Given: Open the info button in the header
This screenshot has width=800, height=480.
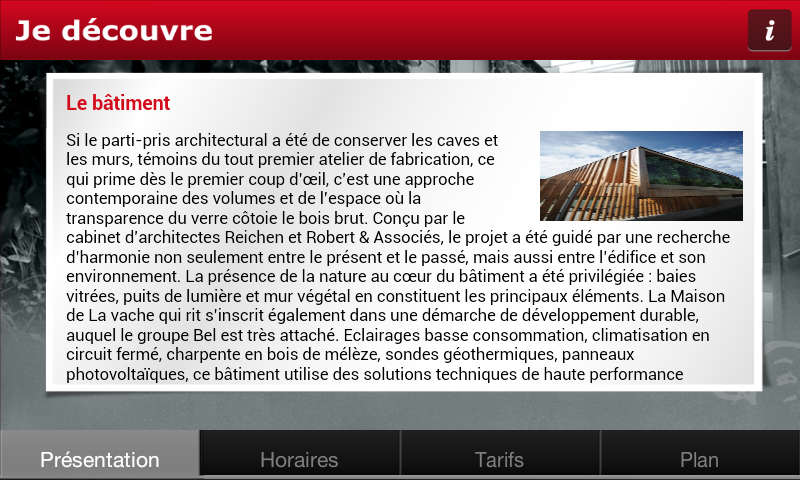Looking at the screenshot, I should point(769,30).
